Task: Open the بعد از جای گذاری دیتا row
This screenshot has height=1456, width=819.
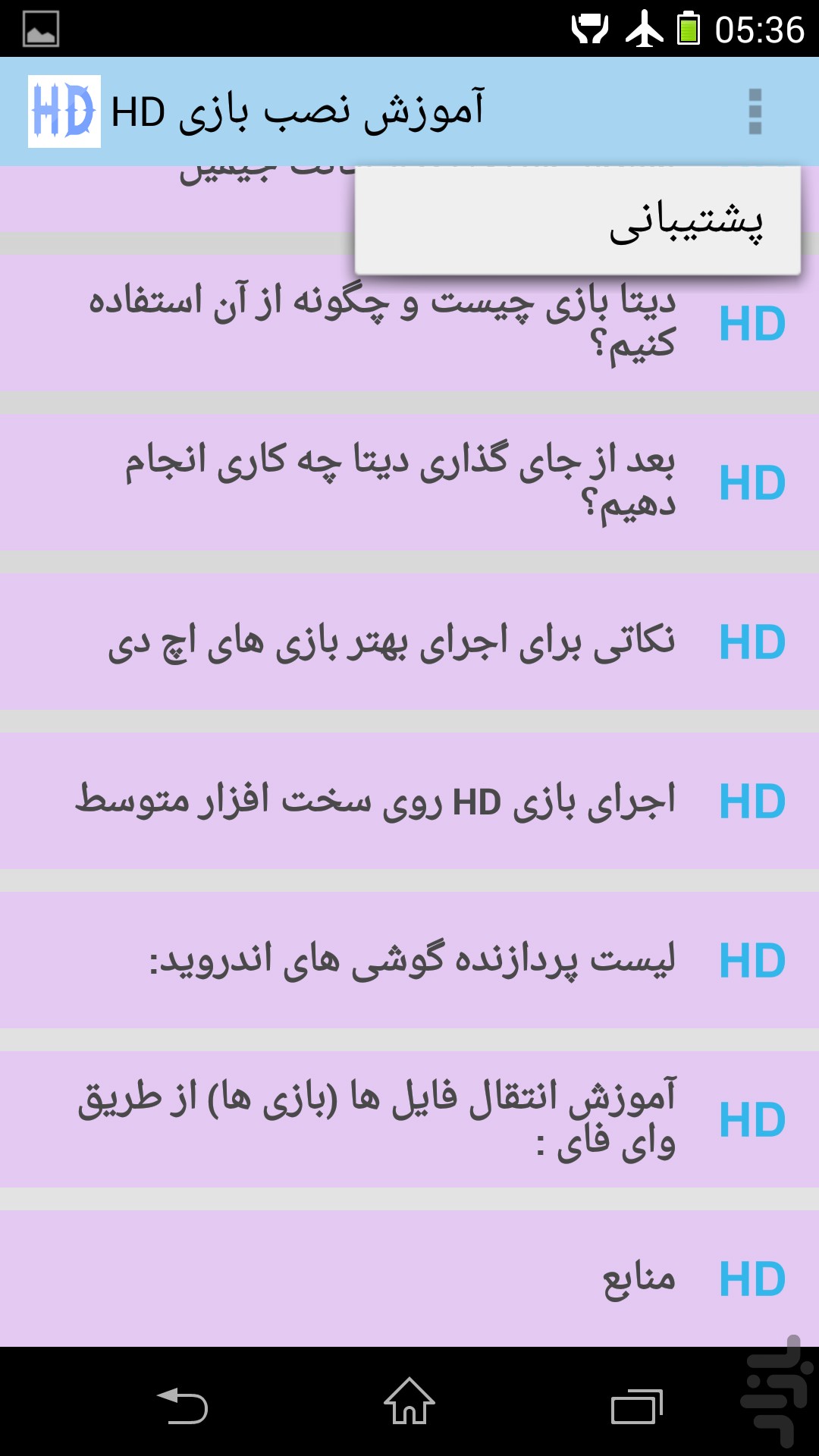Action: click(x=409, y=482)
